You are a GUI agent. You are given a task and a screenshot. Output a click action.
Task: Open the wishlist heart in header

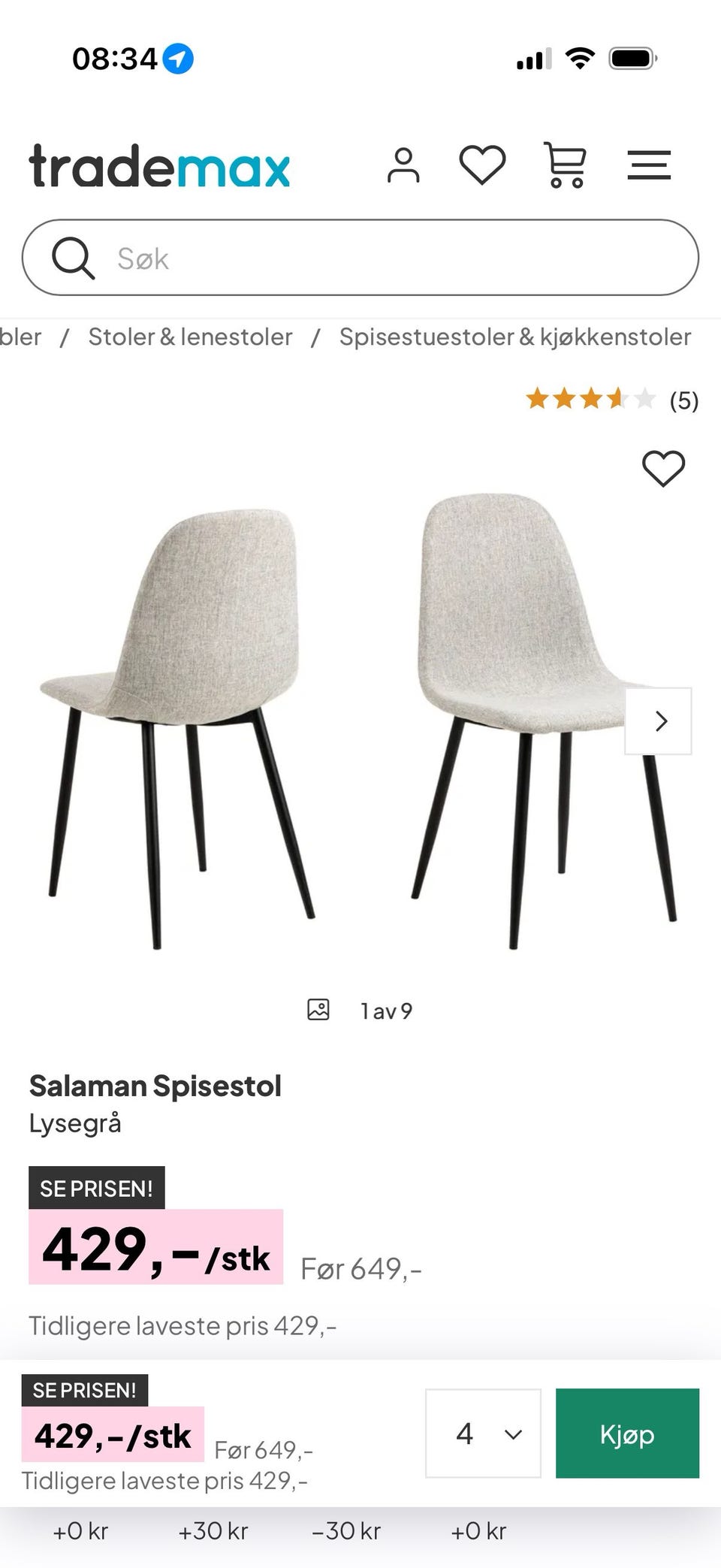click(x=482, y=165)
